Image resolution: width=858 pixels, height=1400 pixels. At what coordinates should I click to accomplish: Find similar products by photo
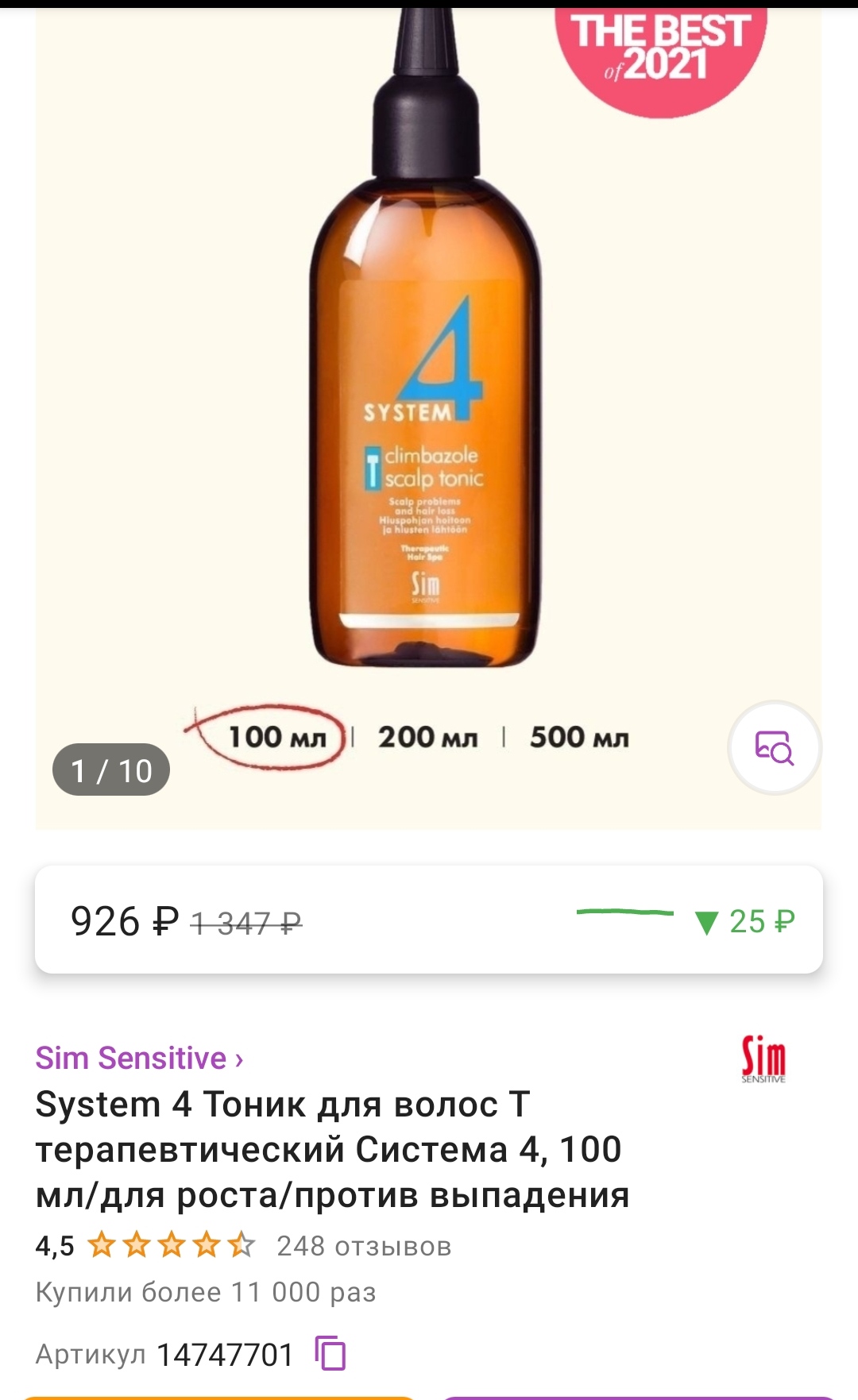tap(774, 747)
